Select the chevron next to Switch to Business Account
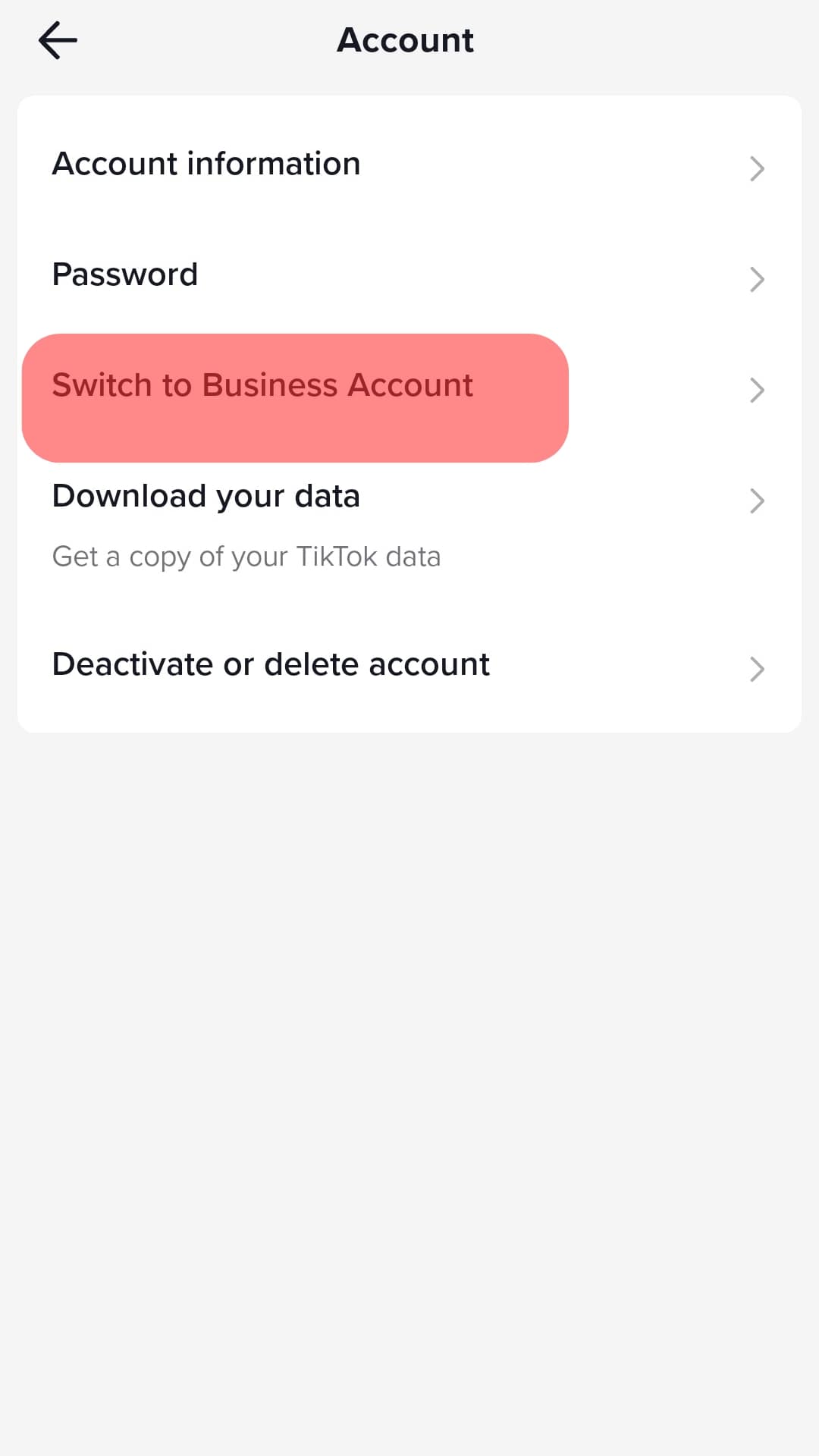The width and height of the screenshot is (819, 1456). pos(757,390)
